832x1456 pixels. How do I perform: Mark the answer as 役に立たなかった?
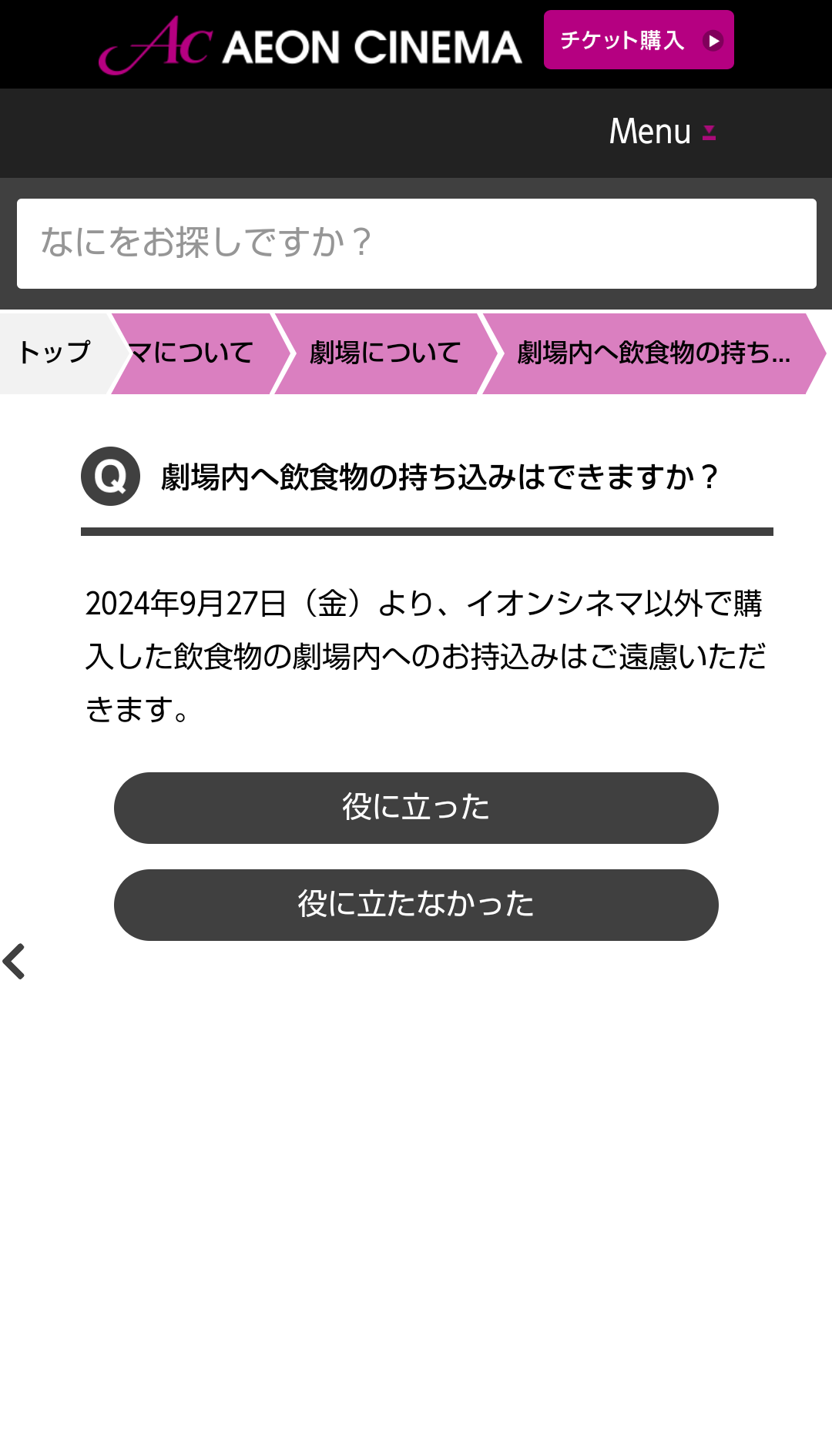tap(416, 905)
